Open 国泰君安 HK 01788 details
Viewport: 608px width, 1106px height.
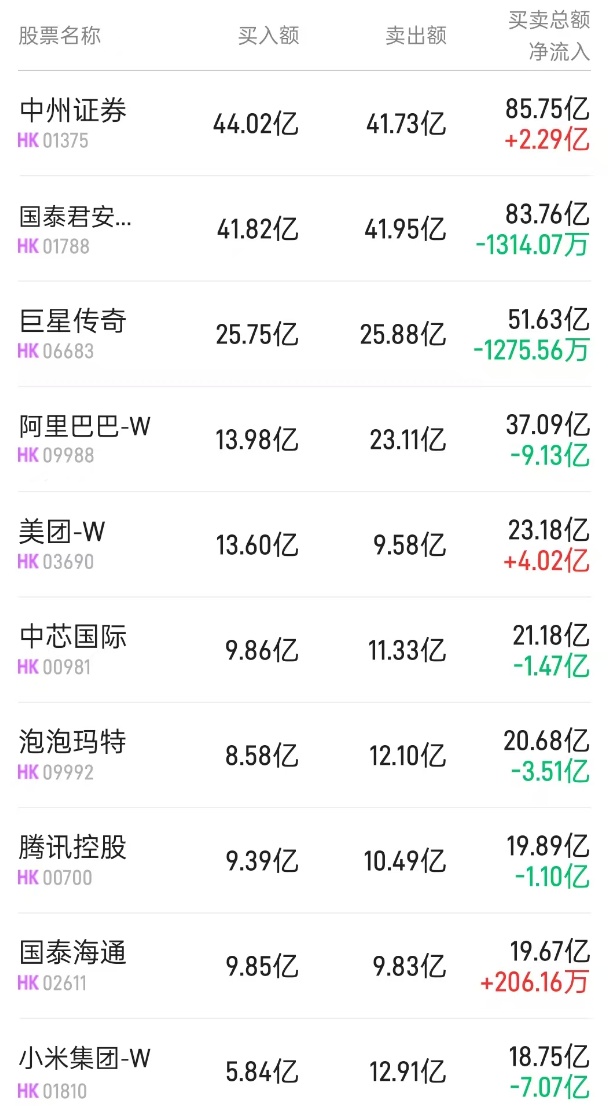pyautogui.click(x=76, y=217)
